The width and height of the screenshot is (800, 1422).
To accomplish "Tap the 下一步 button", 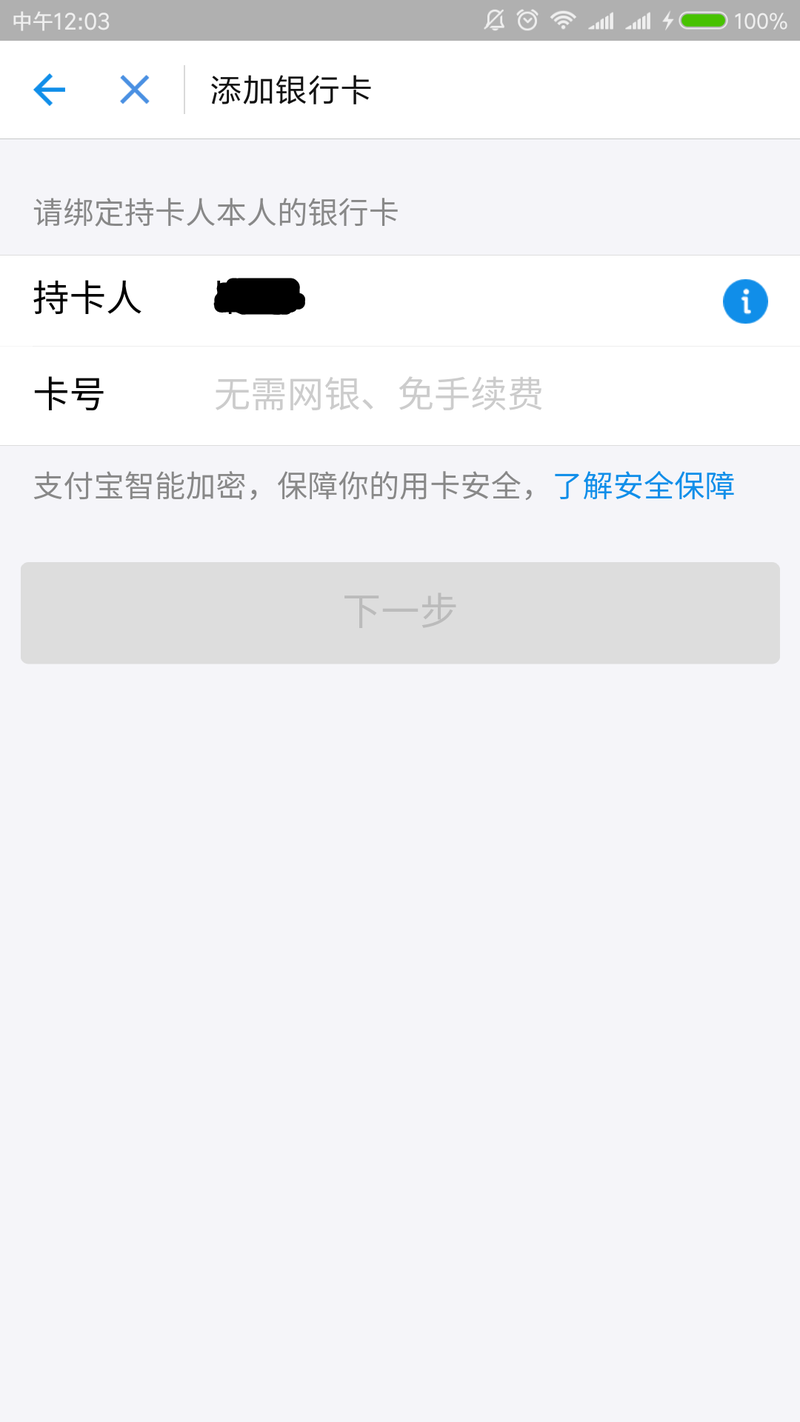I will (400, 612).
